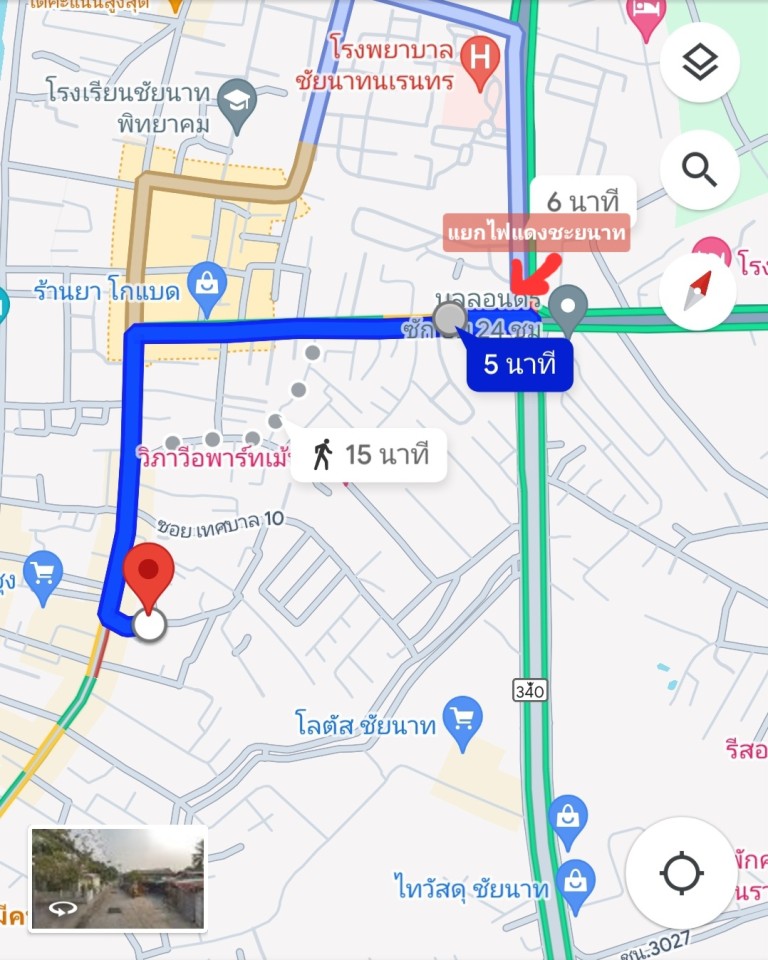Center map on my current location

(681, 873)
